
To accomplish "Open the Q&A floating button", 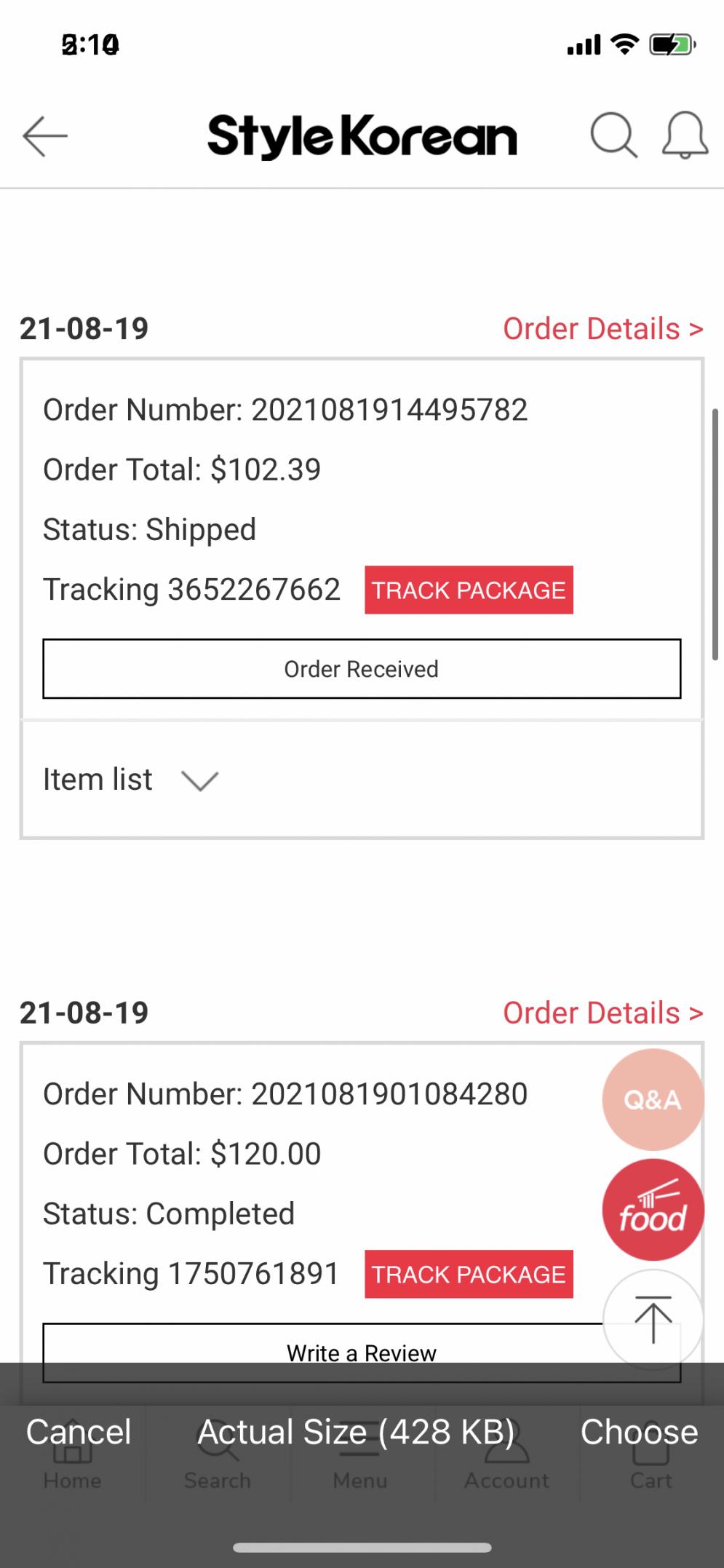I will tap(653, 1099).
